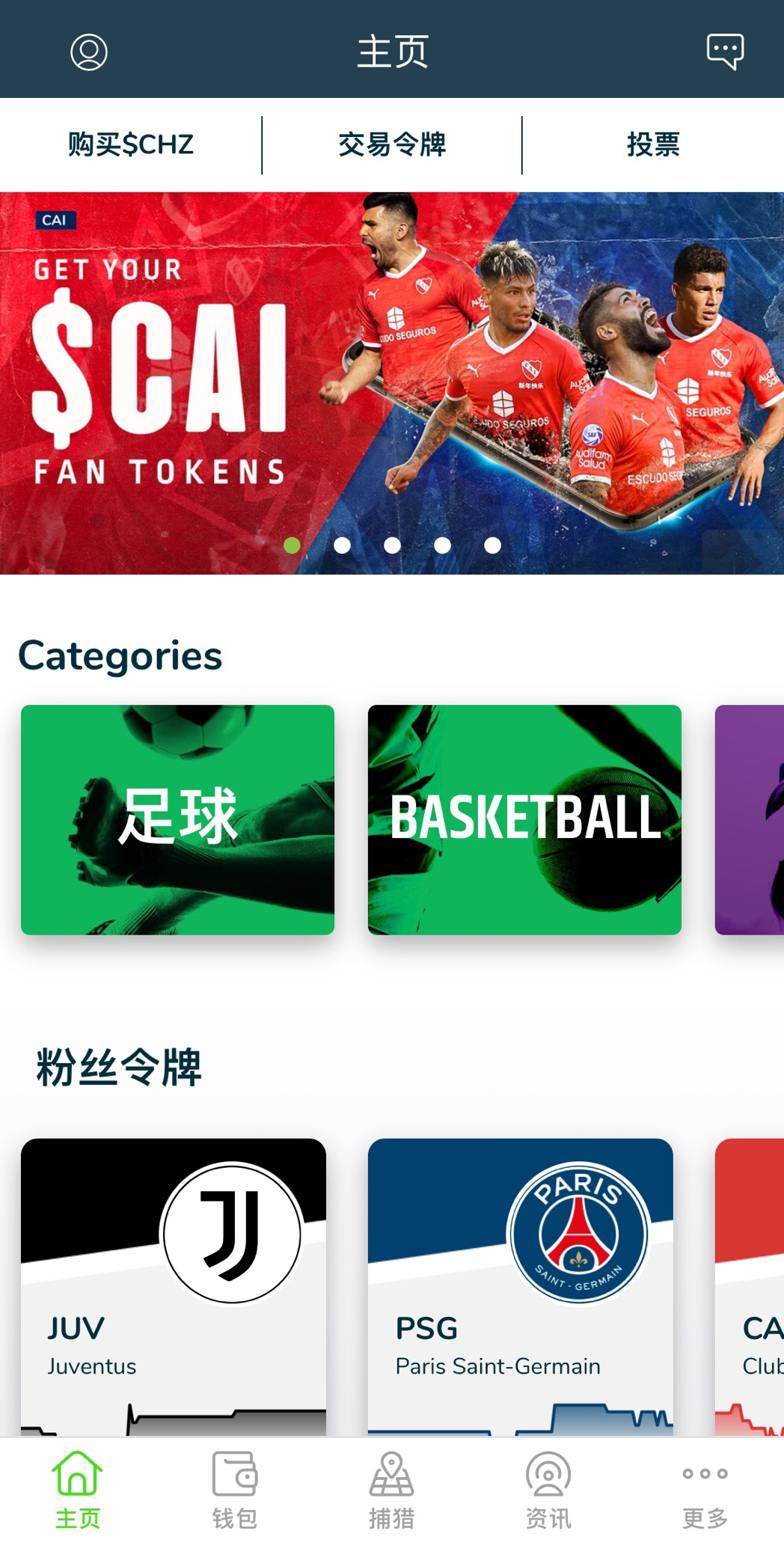784x1563 pixels.
Task: Open the 交易令牌 trade tokens section
Action: [x=391, y=144]
